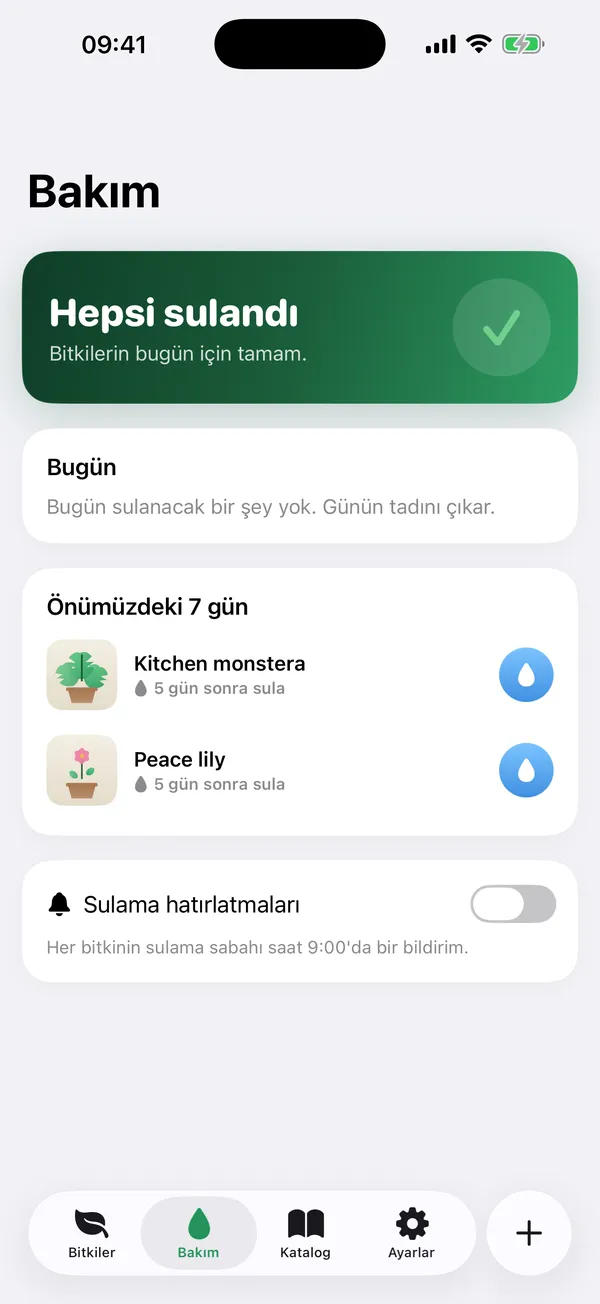Switch to the Bitkiler tab
Viewport: 600px width, 1304px height.
click(x=92, y=1233)
